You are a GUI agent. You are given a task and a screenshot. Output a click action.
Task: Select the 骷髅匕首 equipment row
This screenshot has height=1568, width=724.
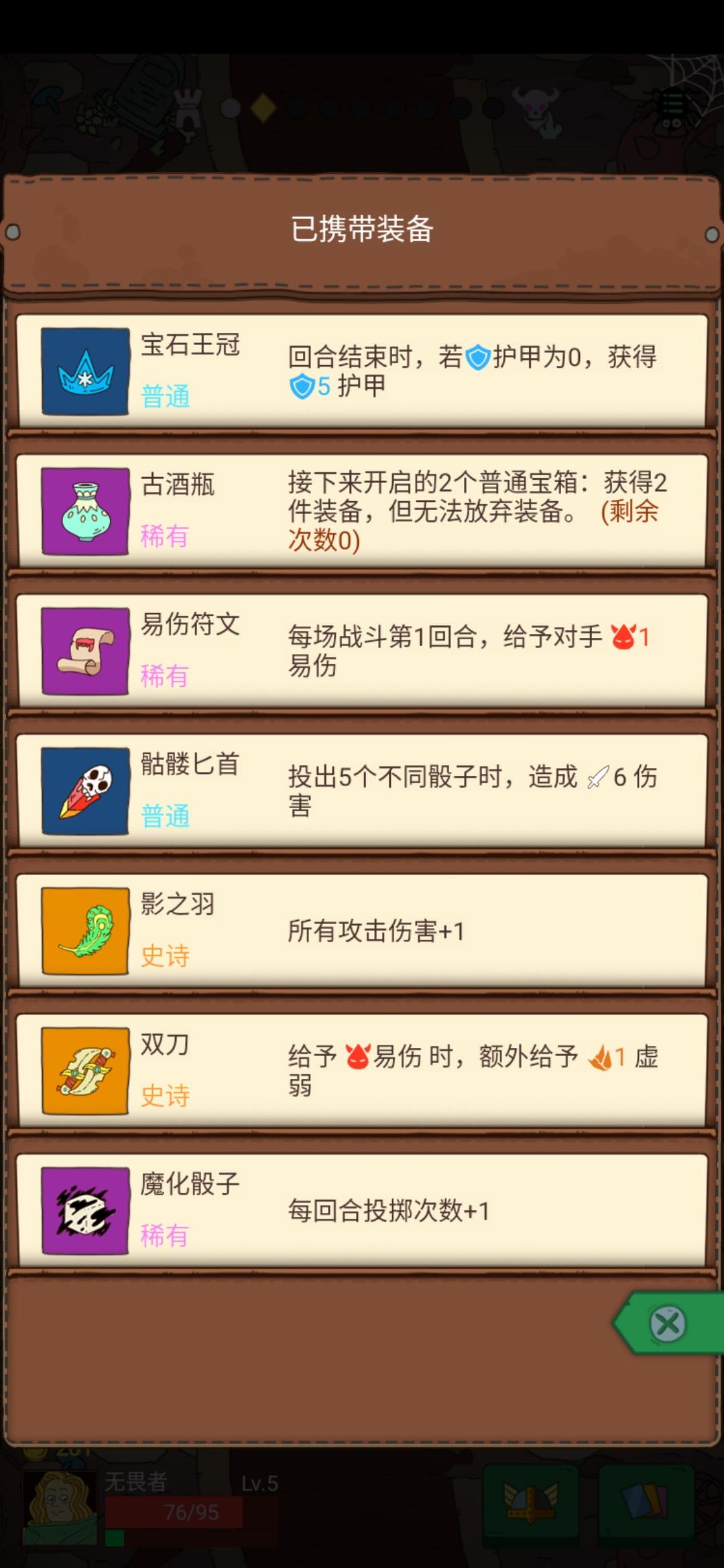click(362, 791)
